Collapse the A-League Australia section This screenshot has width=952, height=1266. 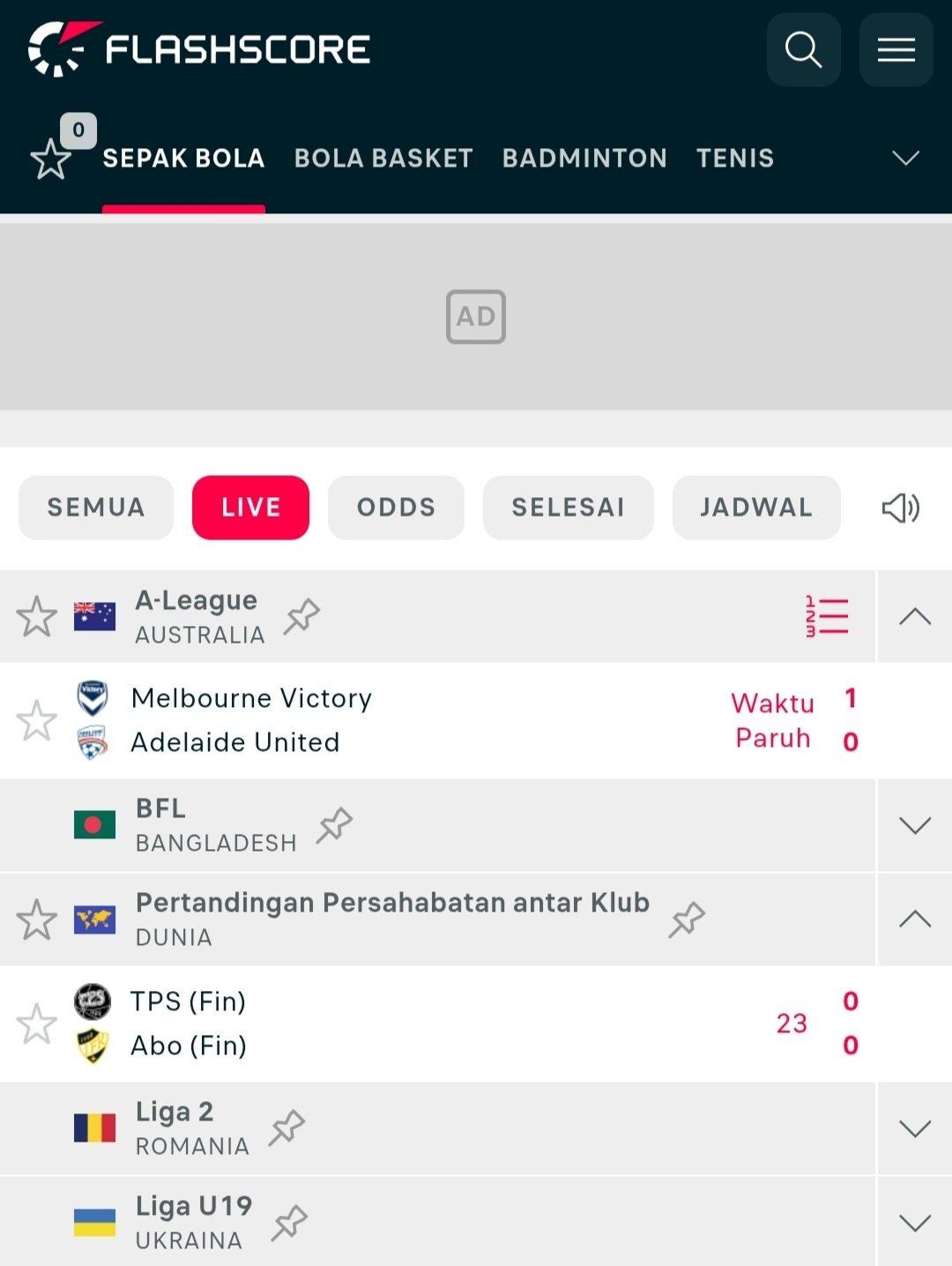914,616
